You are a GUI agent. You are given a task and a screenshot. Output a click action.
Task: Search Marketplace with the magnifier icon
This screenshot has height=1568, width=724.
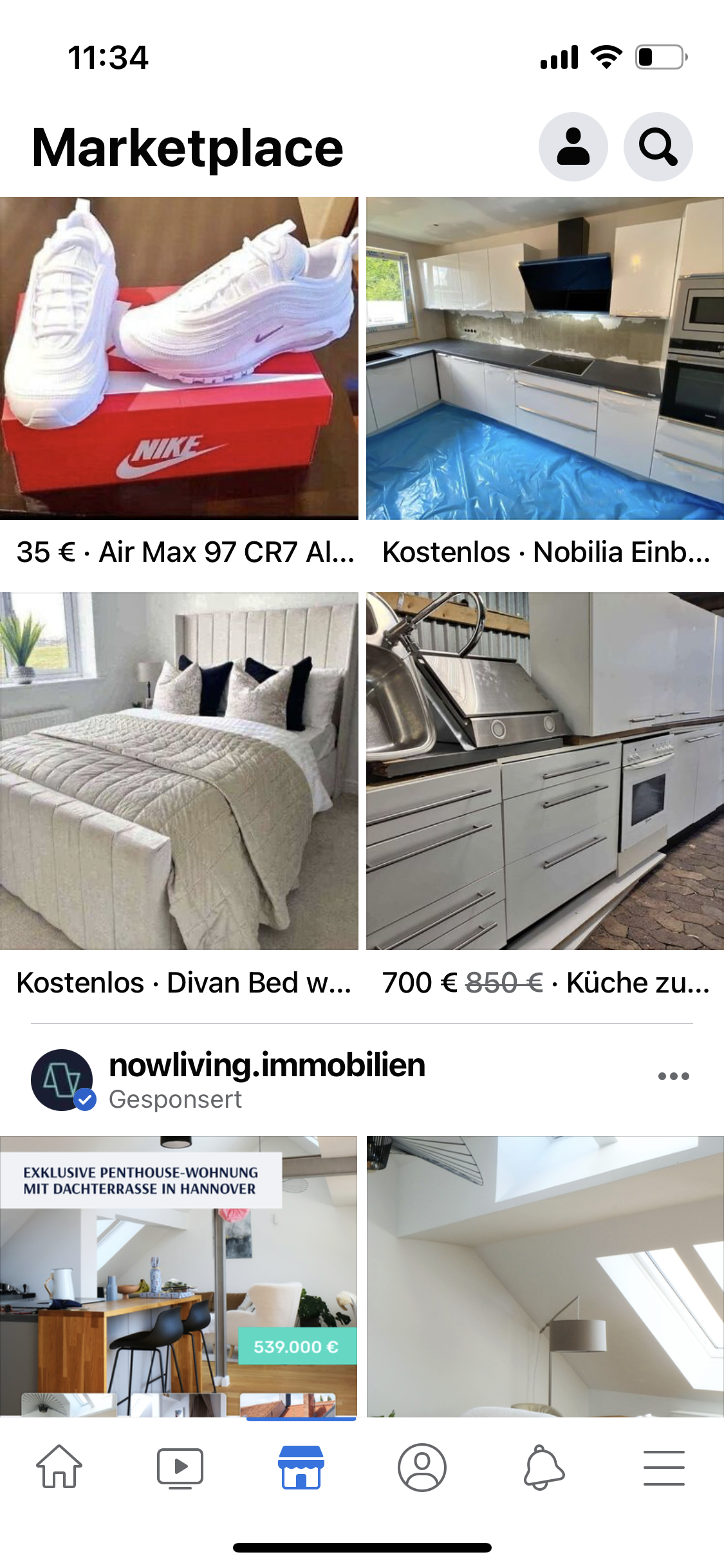tap(658, 147)
